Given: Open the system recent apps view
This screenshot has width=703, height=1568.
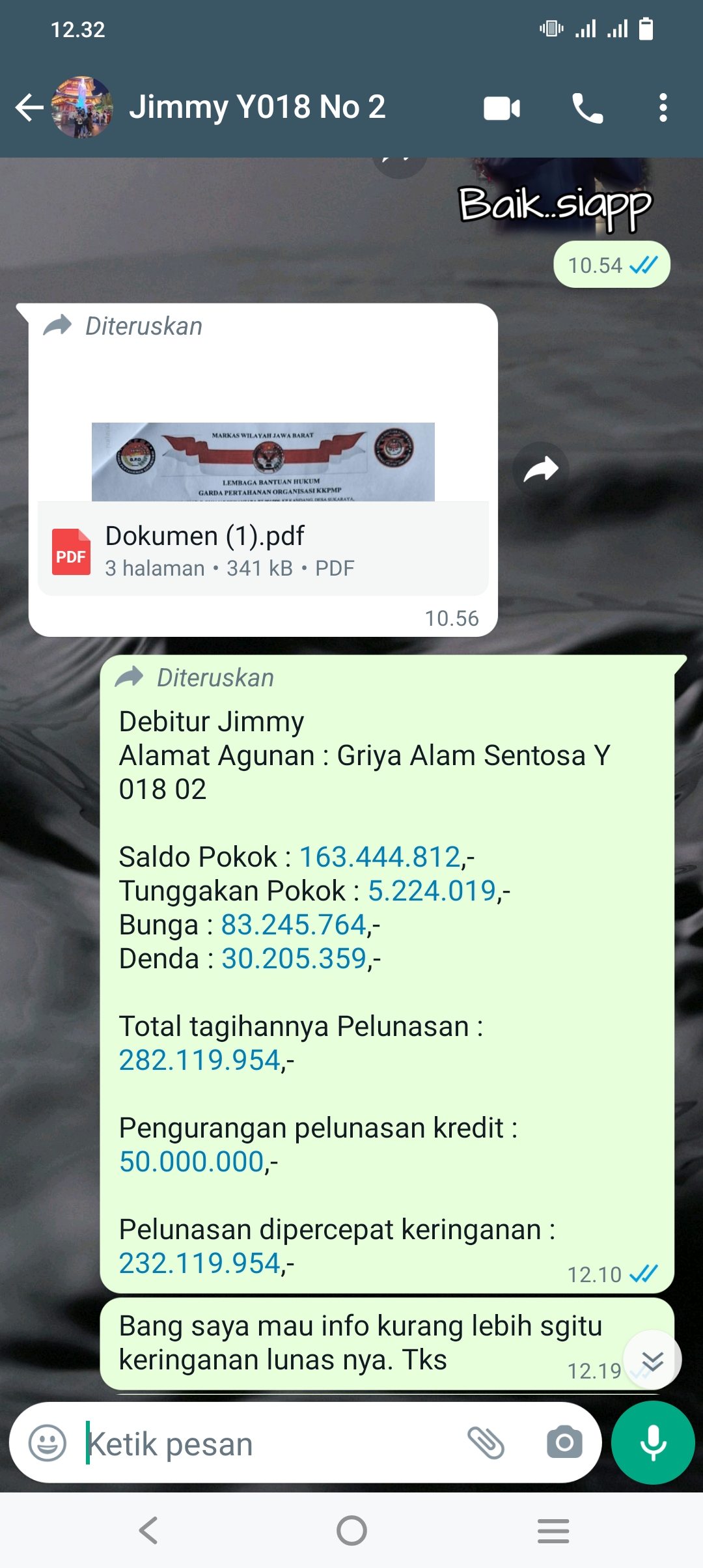Looking at the screenshot, I should pyautogui.click(x=553, y=1531).
